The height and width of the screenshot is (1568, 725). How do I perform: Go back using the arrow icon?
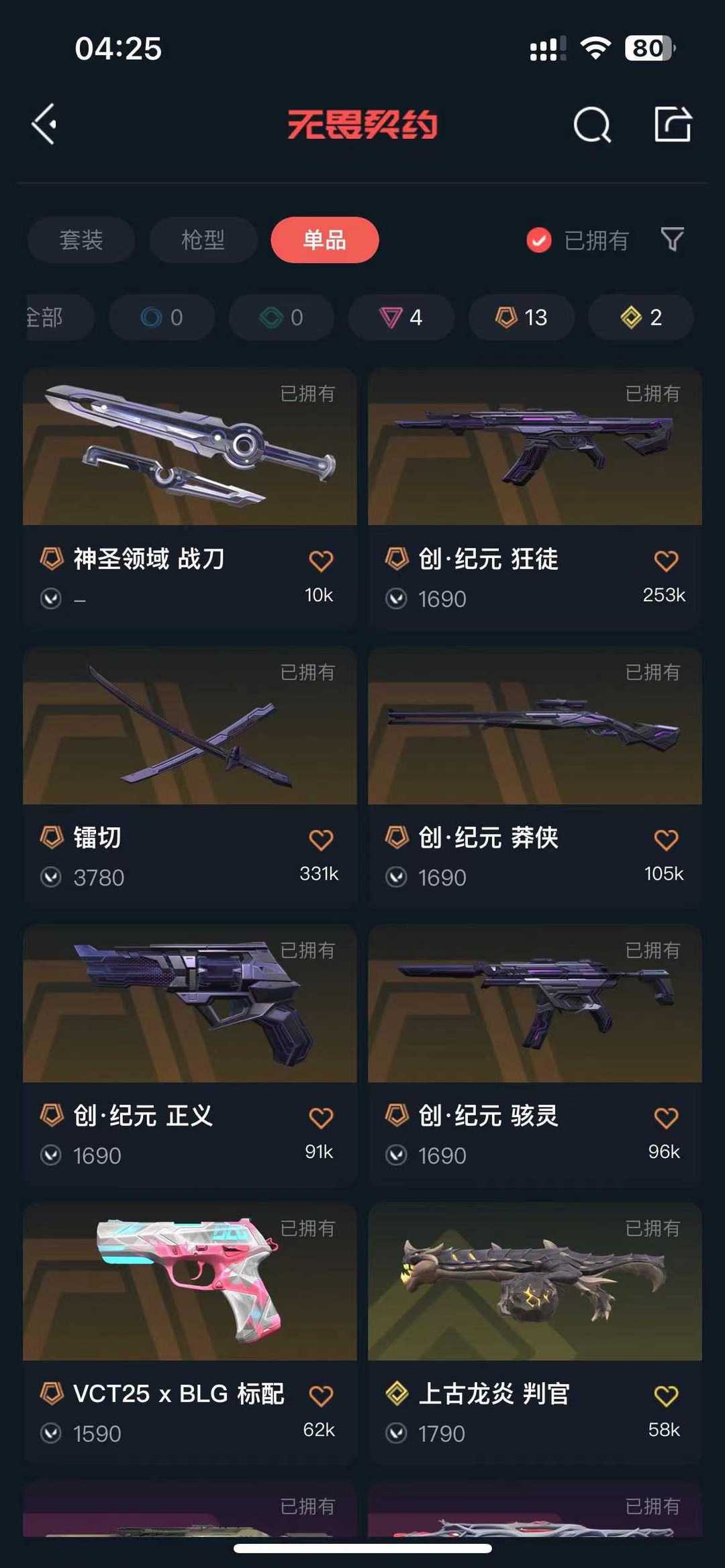[x=44, y=124]
